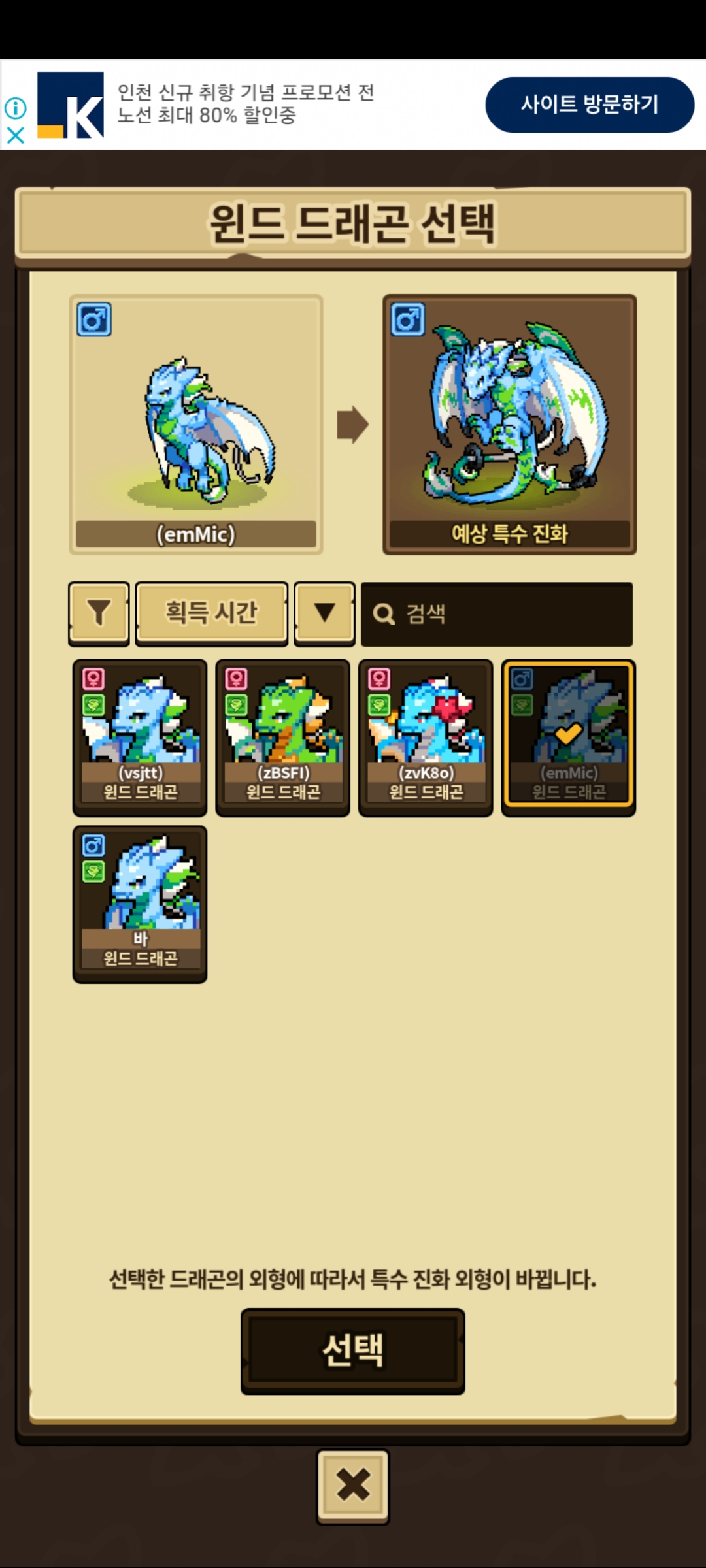Image resolution: width=706 pixels, height=1568 pixels.
Task: Confirm with the 선택 button
Action: tap(353, 1350)
